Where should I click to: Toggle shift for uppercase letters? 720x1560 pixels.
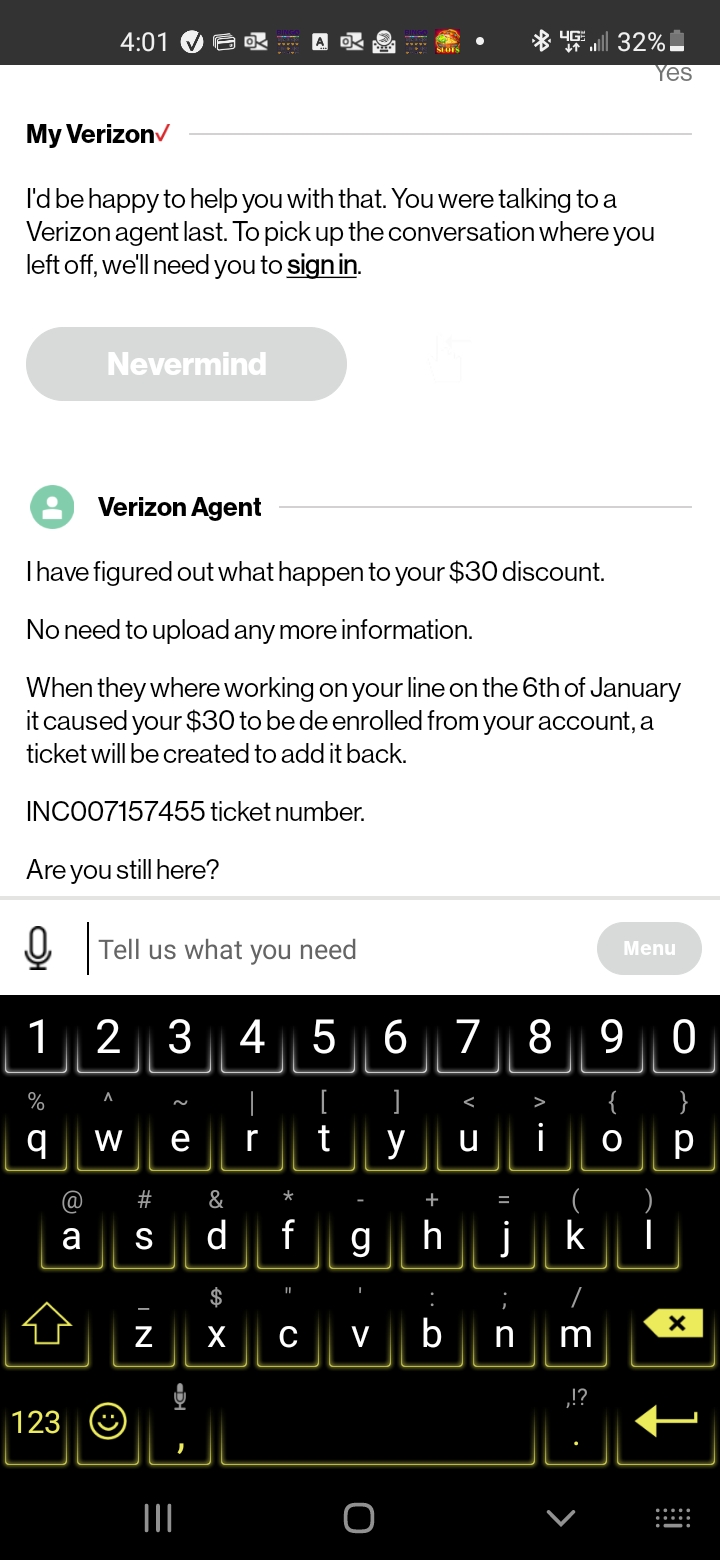coord(47,1322)
